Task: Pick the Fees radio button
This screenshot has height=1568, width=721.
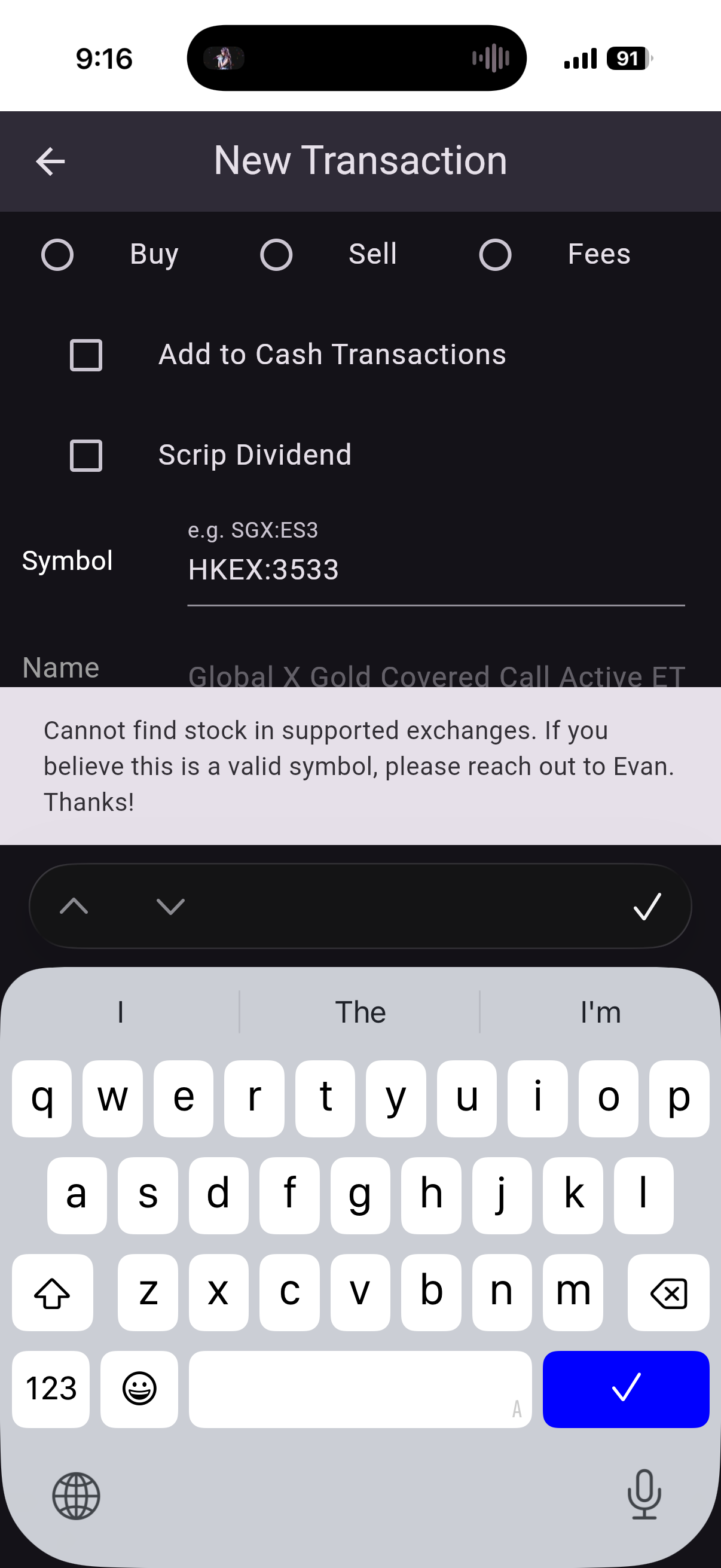Action: pyautogui.click(x=495, y=254)
